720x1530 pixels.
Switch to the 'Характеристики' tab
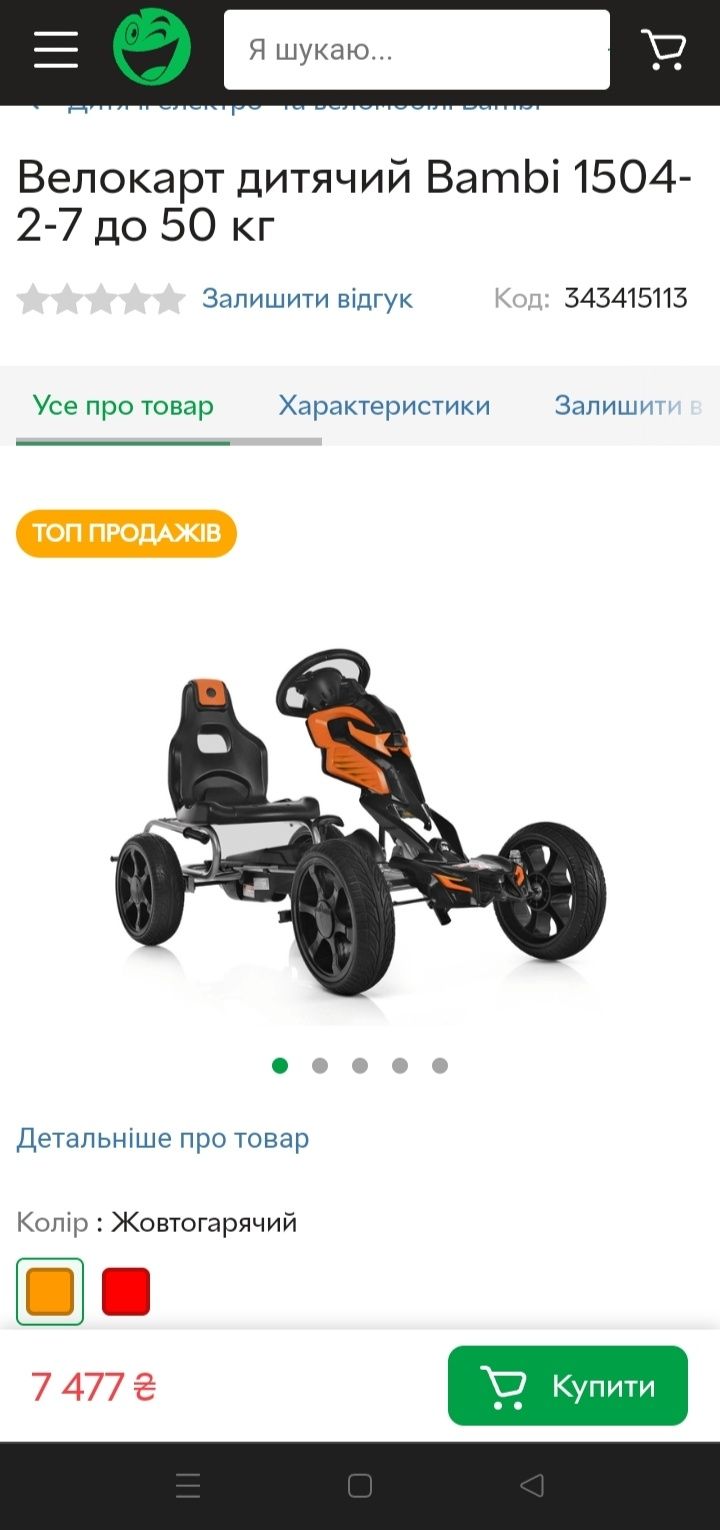click(x=384, y=405)
